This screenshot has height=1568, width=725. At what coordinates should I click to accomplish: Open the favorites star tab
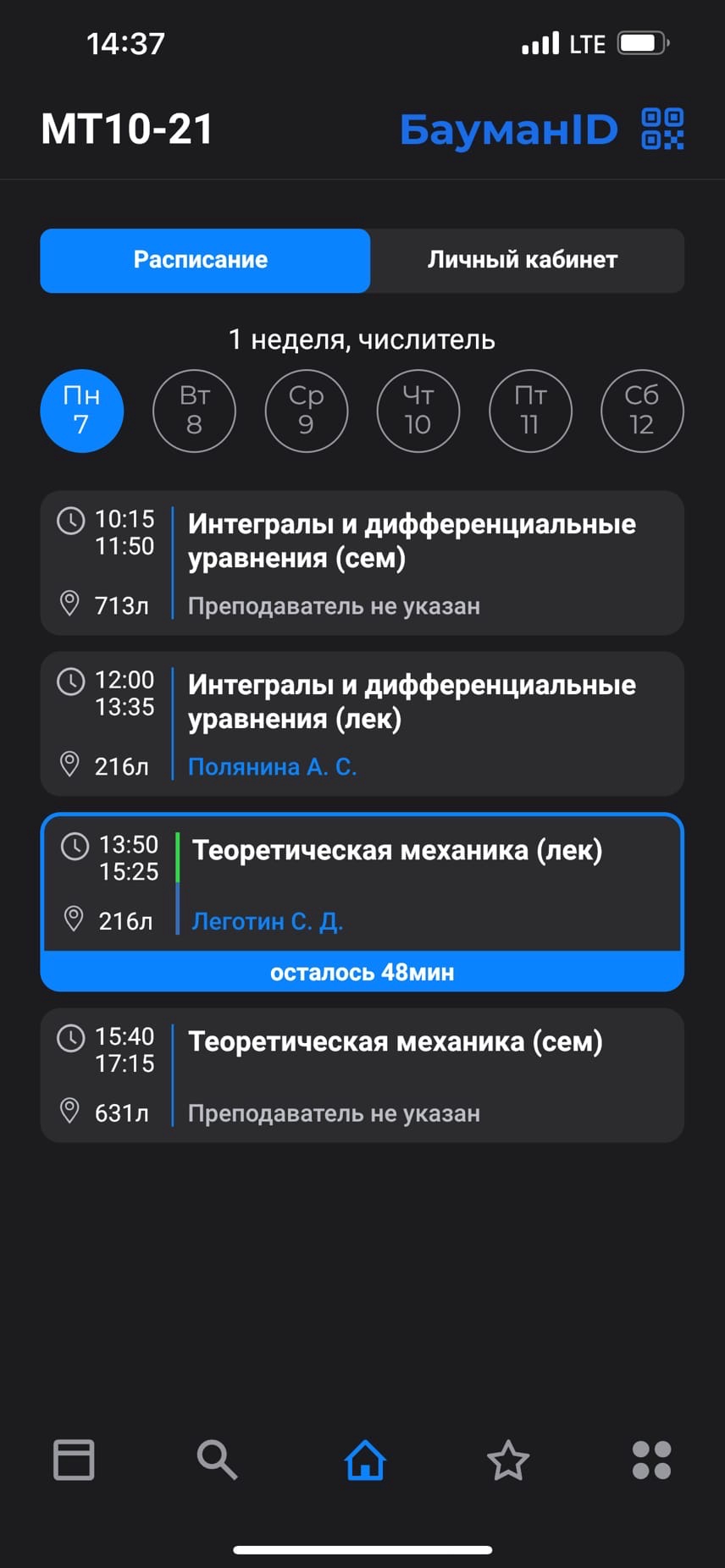point(508,1460)
